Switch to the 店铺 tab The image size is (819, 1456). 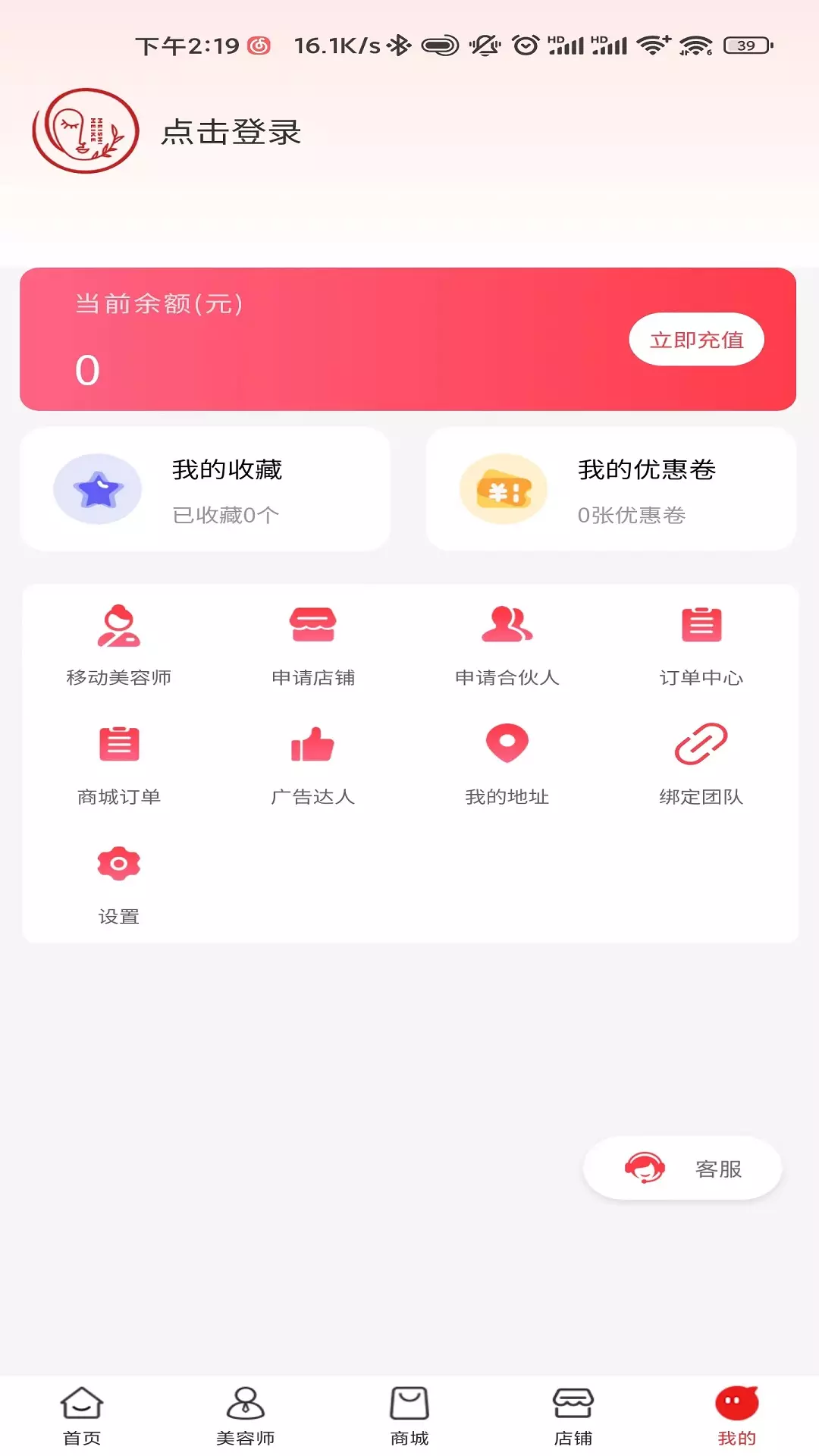tap(573, 1416)
